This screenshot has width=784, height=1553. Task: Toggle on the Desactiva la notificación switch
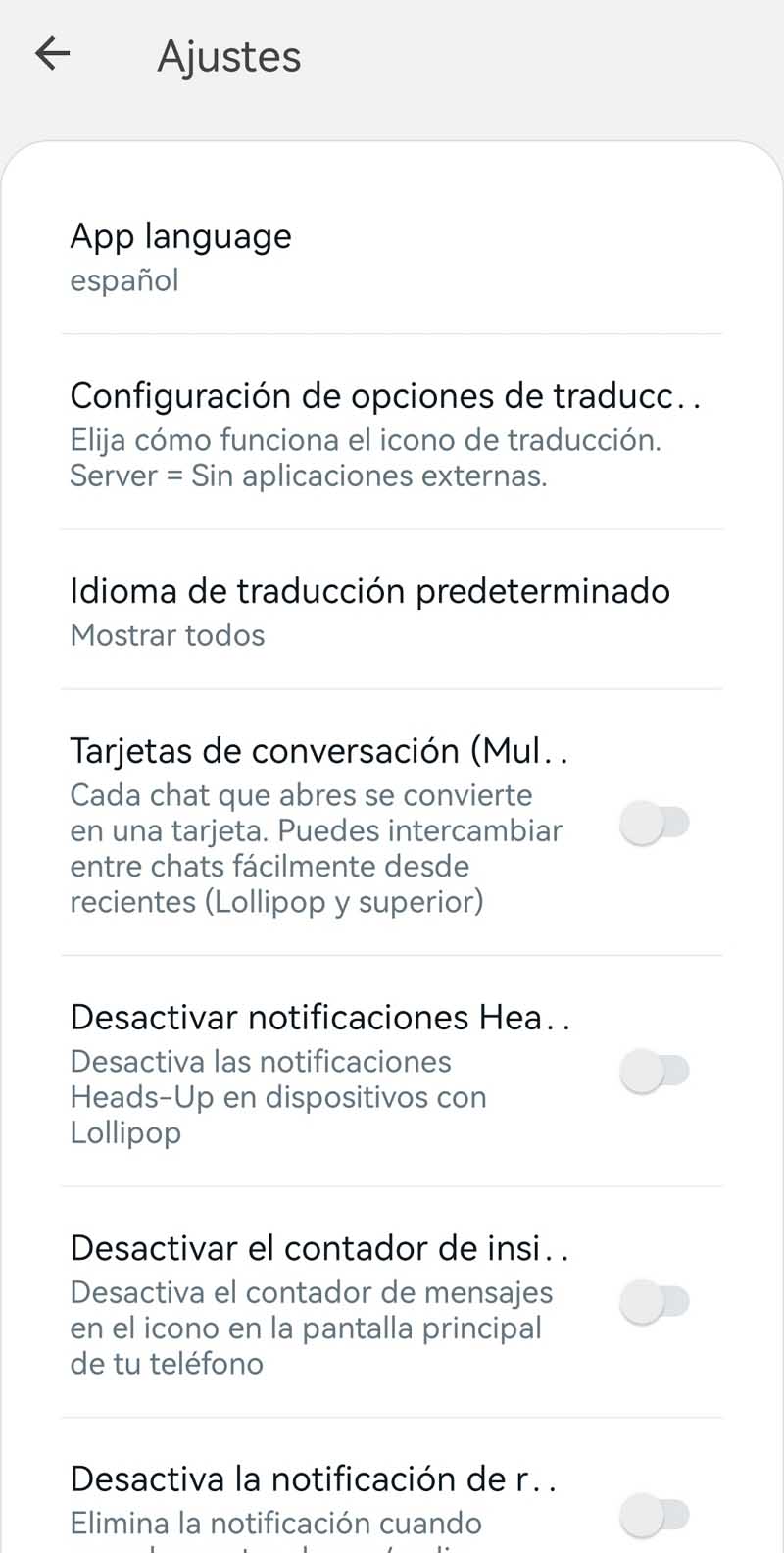point(655,1515)
